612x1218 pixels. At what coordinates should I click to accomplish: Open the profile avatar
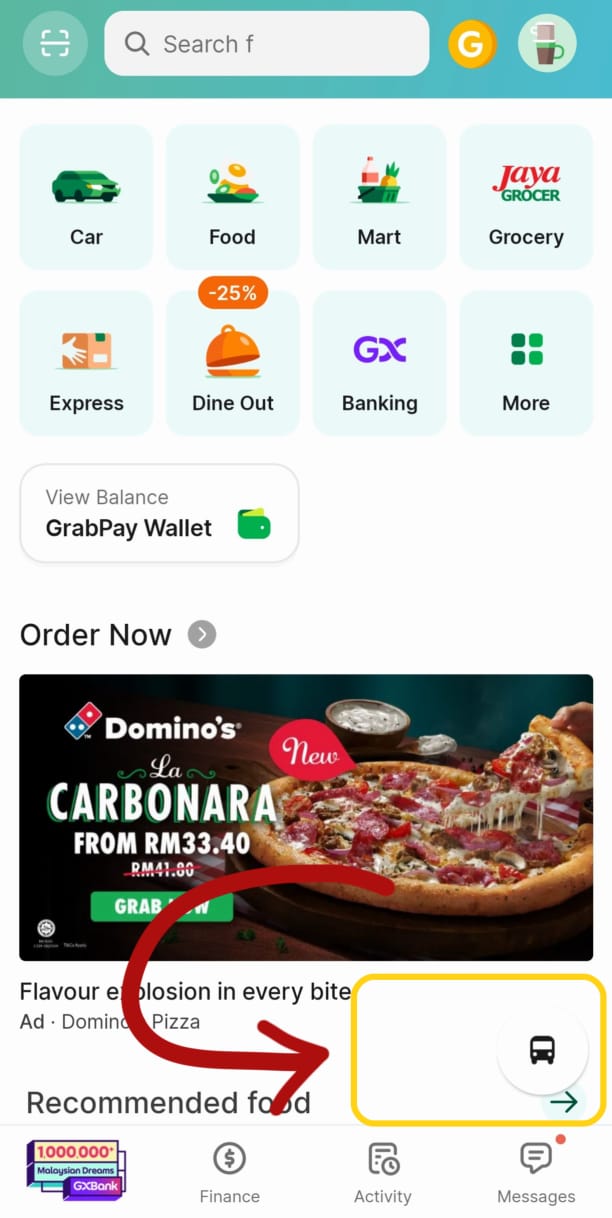(547, 44)
